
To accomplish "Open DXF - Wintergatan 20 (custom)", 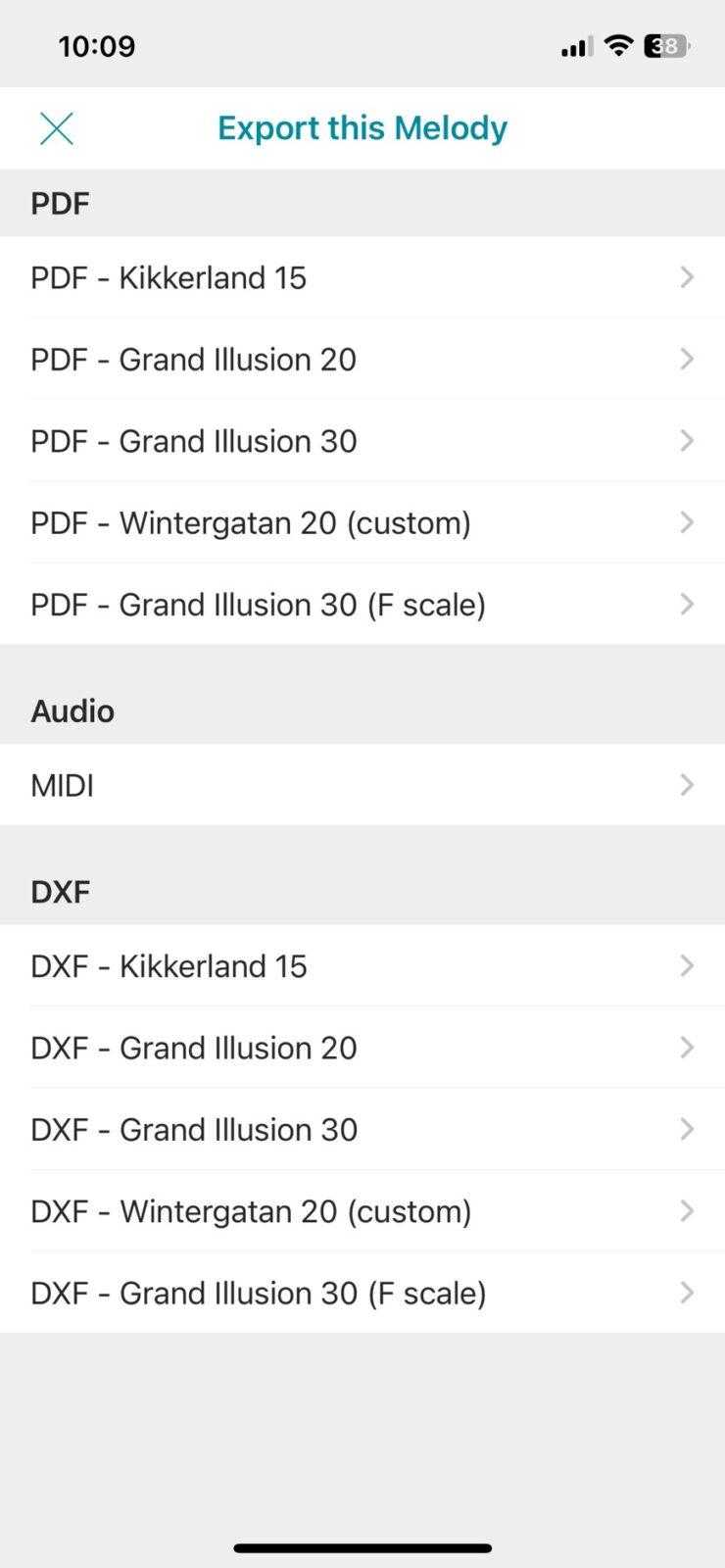I will point(362,1211).
